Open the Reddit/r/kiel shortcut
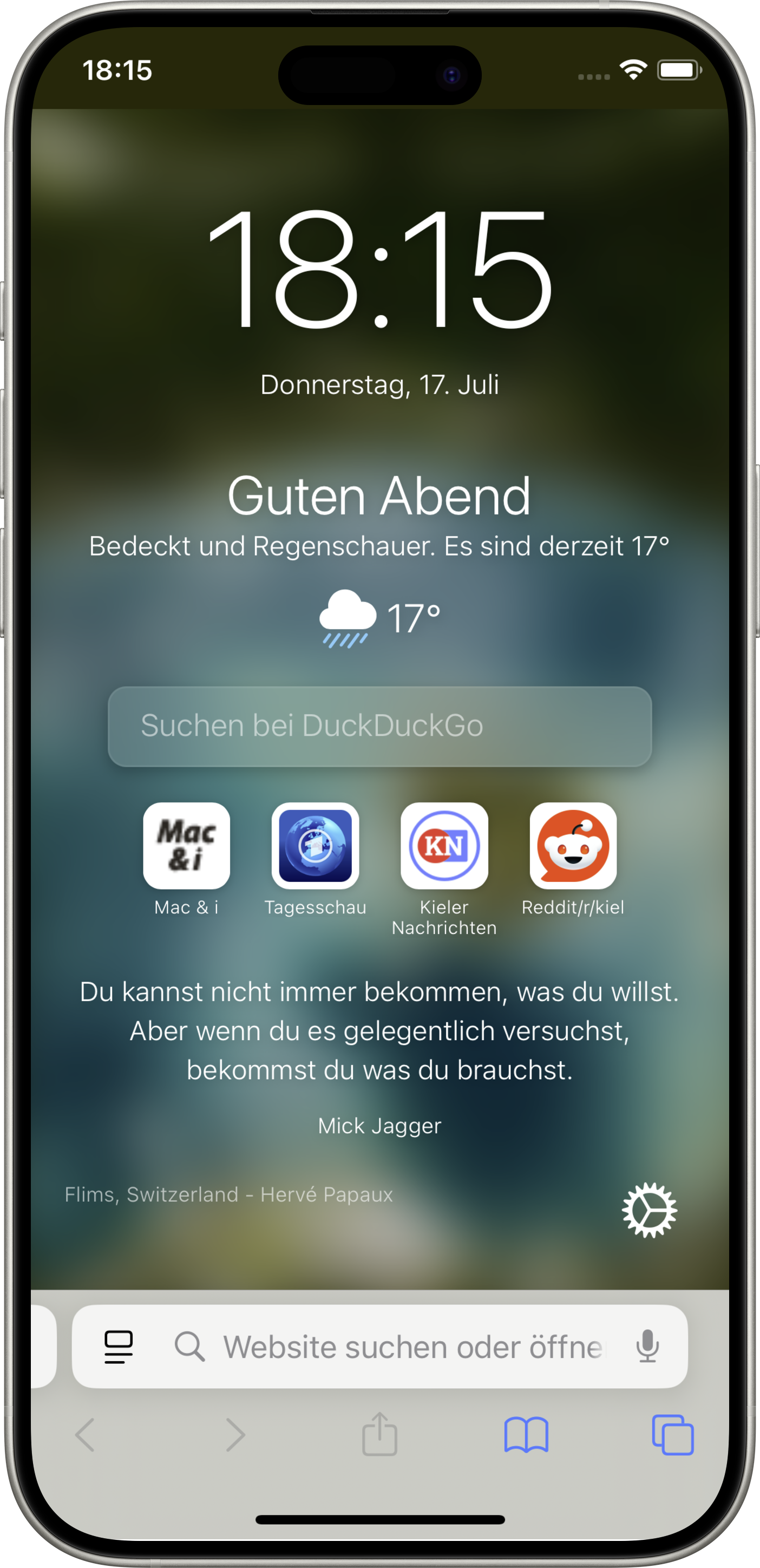This screenshot has width=760, height=1568. [x=573, y=846]
